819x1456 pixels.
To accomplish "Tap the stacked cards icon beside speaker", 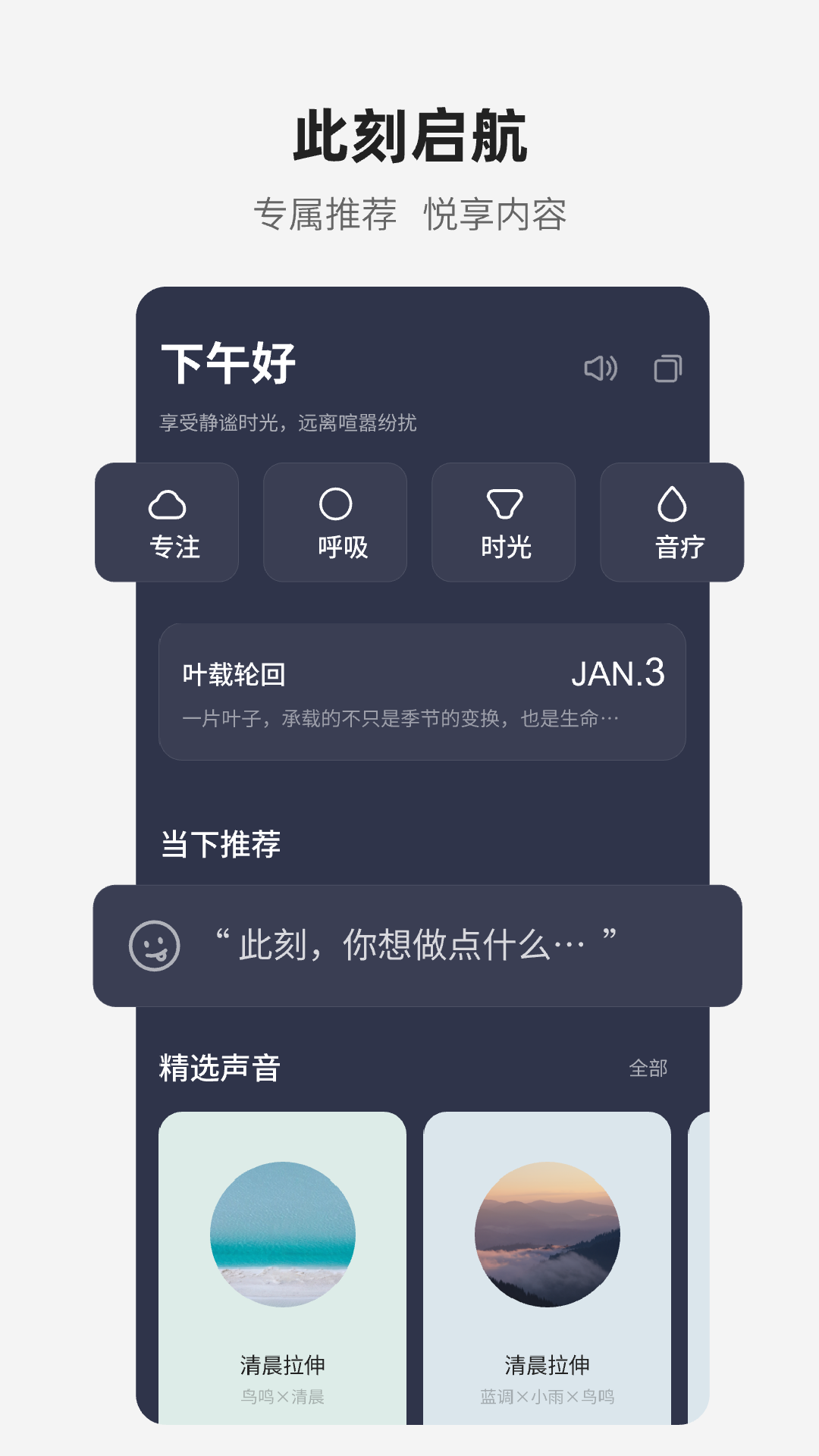I will tap(668, 369).
